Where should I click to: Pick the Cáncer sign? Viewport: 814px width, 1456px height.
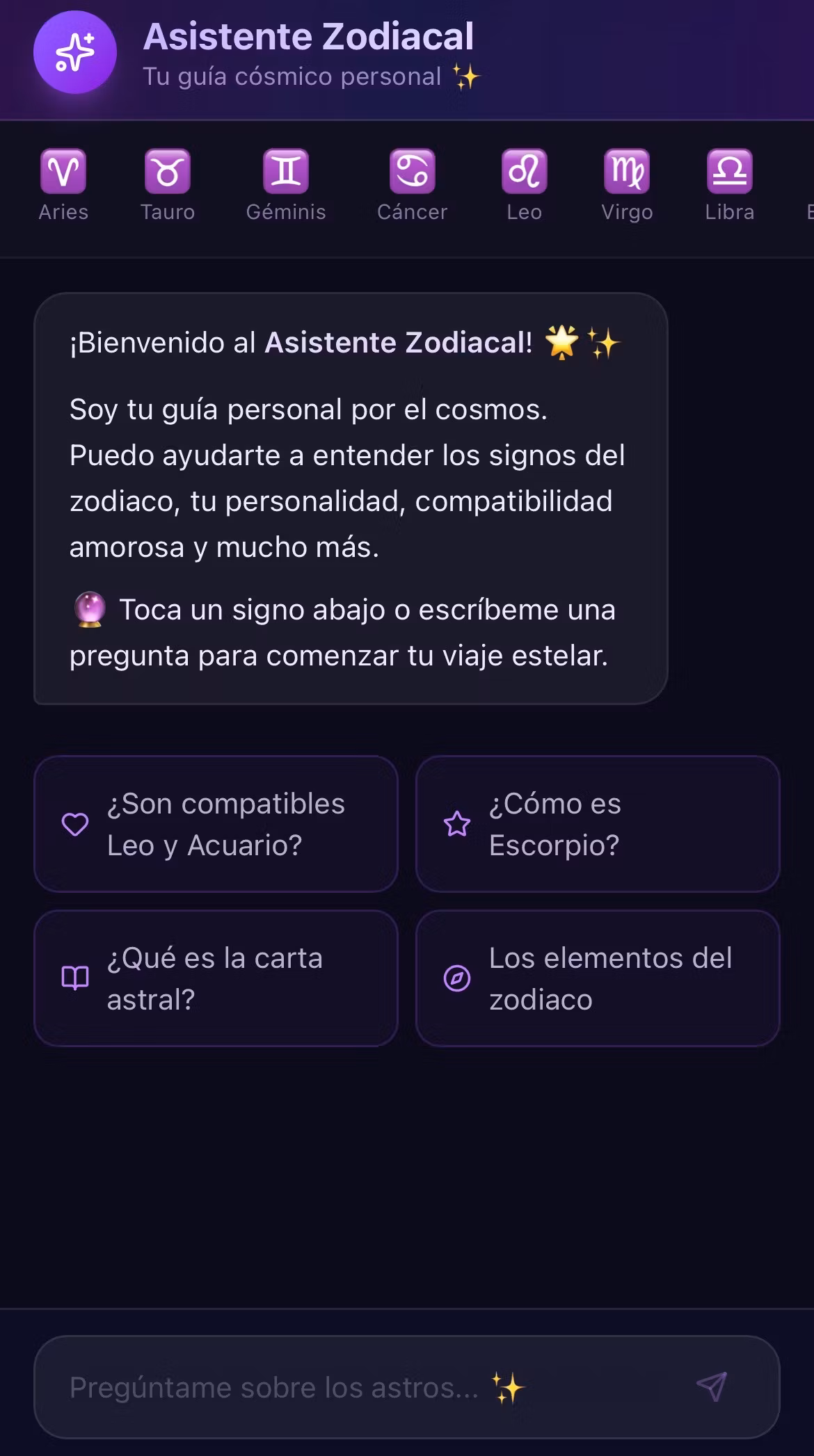(413, 186)
